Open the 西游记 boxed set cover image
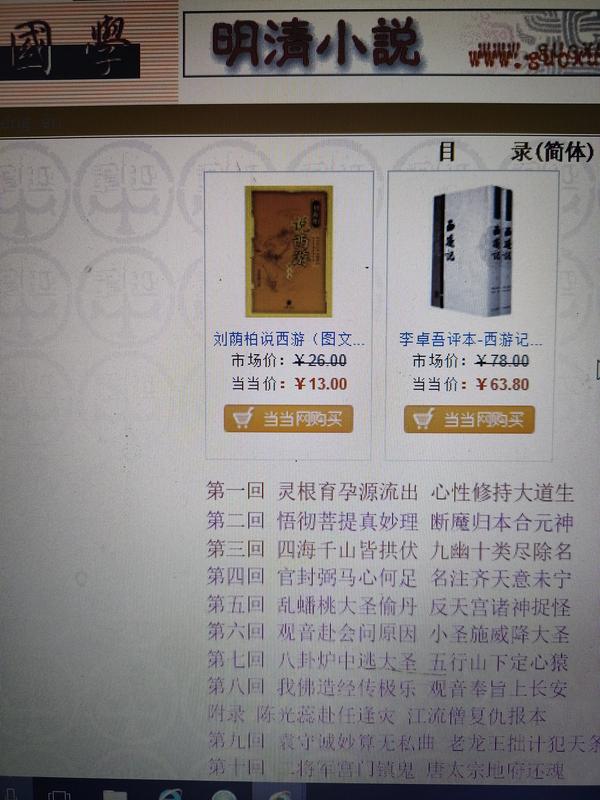This screenshot has height=800, width=600. click(471, 251)
